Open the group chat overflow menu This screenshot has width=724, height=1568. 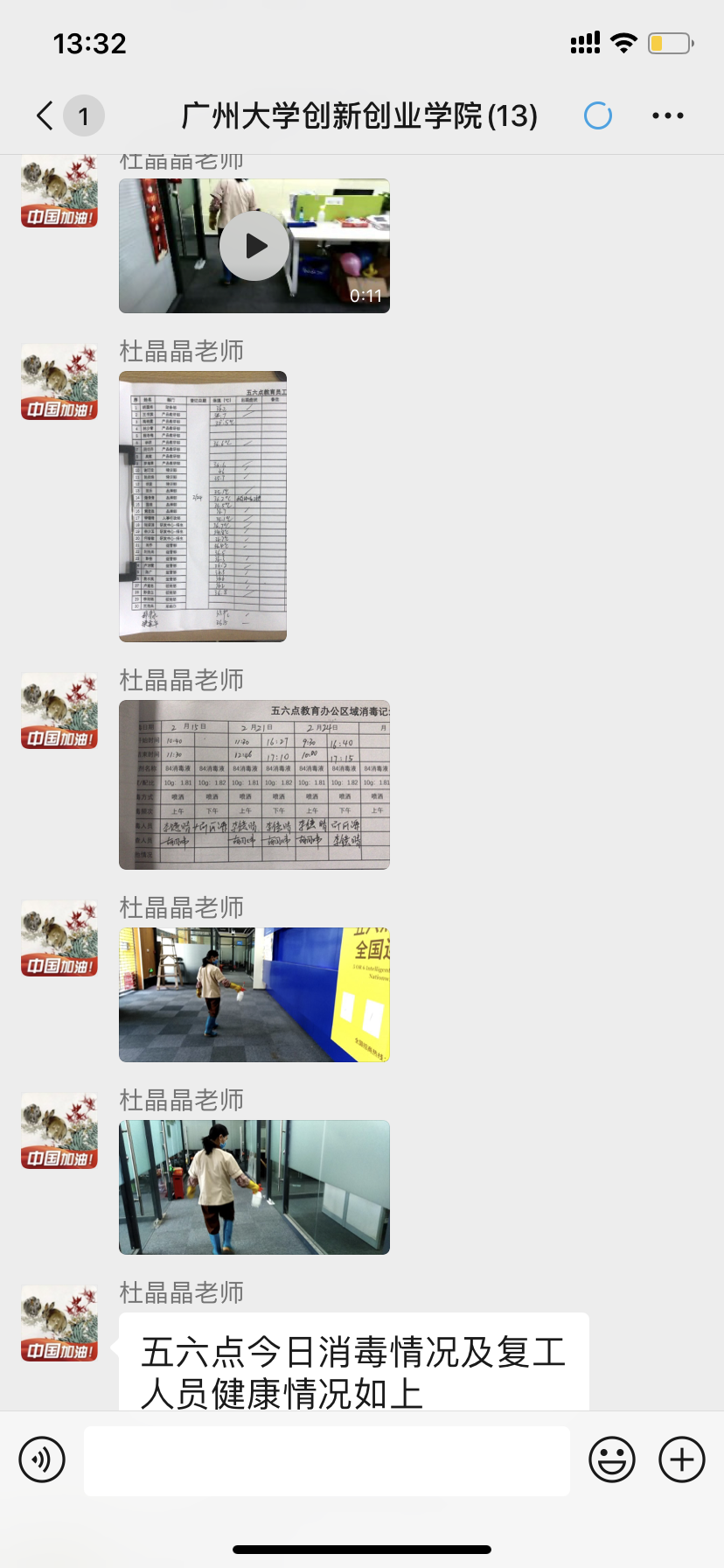(x=668, y=115)
